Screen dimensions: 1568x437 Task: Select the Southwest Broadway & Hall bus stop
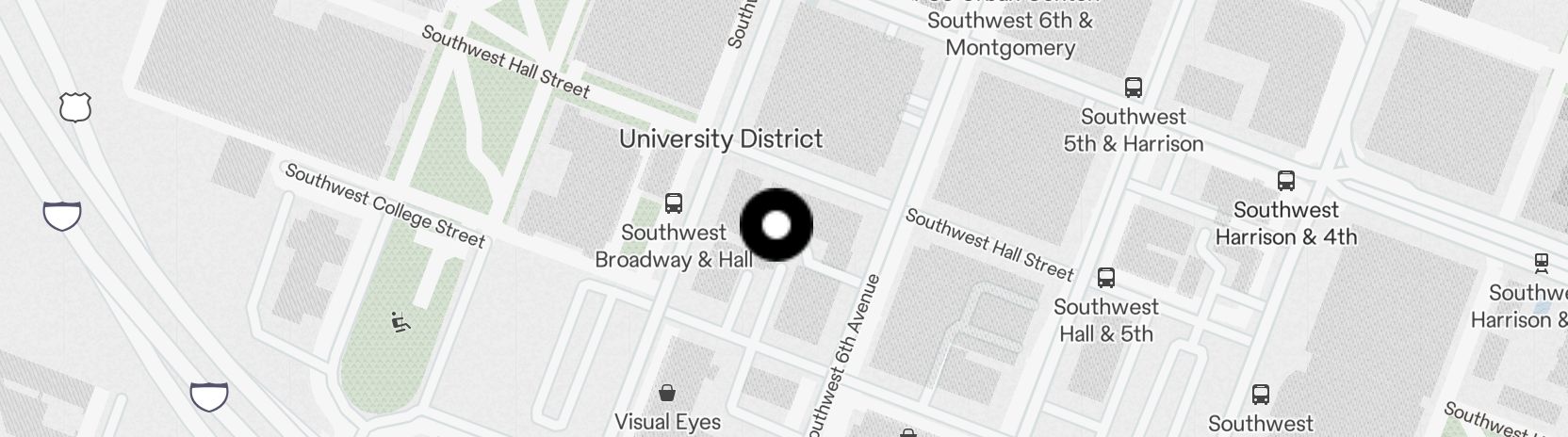click(674, 202)
